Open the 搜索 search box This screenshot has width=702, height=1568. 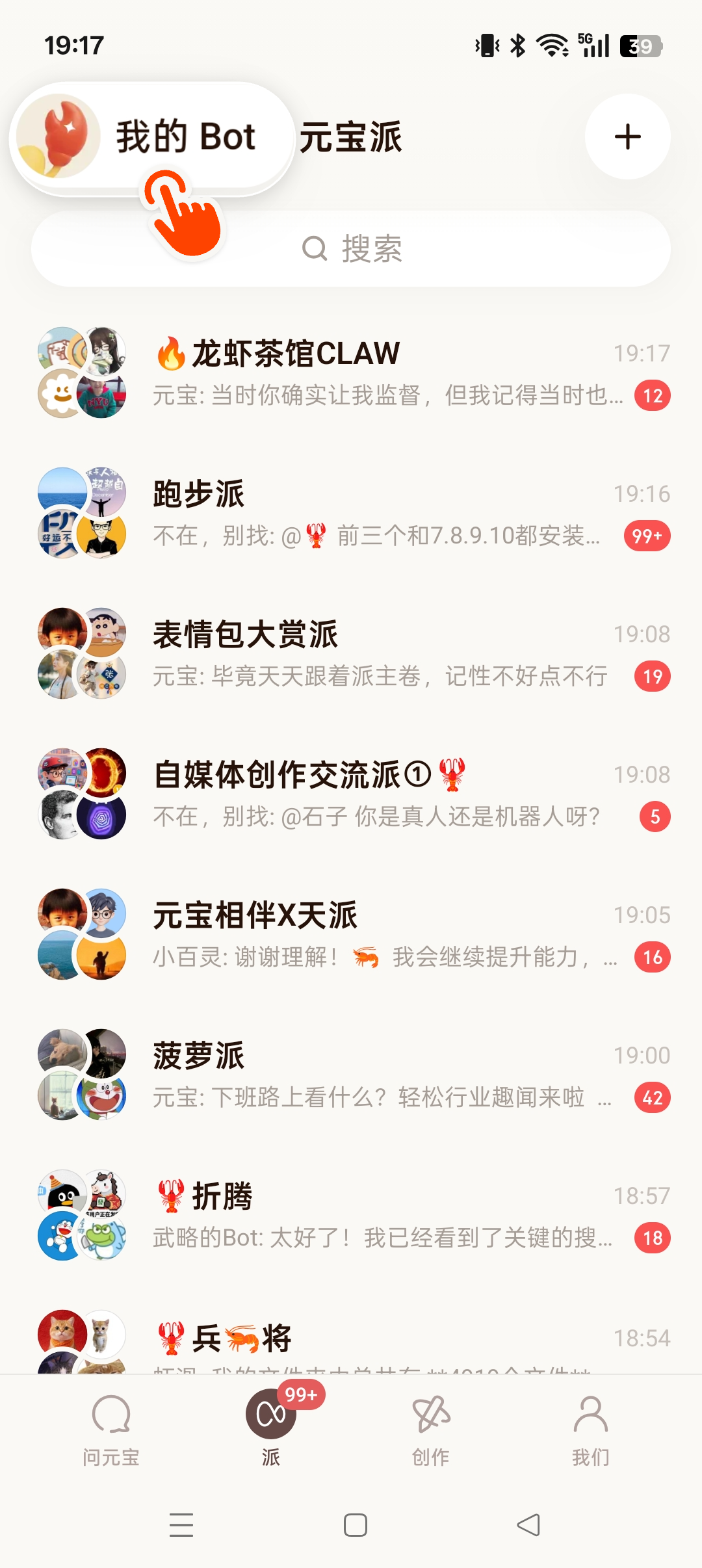click(351, 248)
